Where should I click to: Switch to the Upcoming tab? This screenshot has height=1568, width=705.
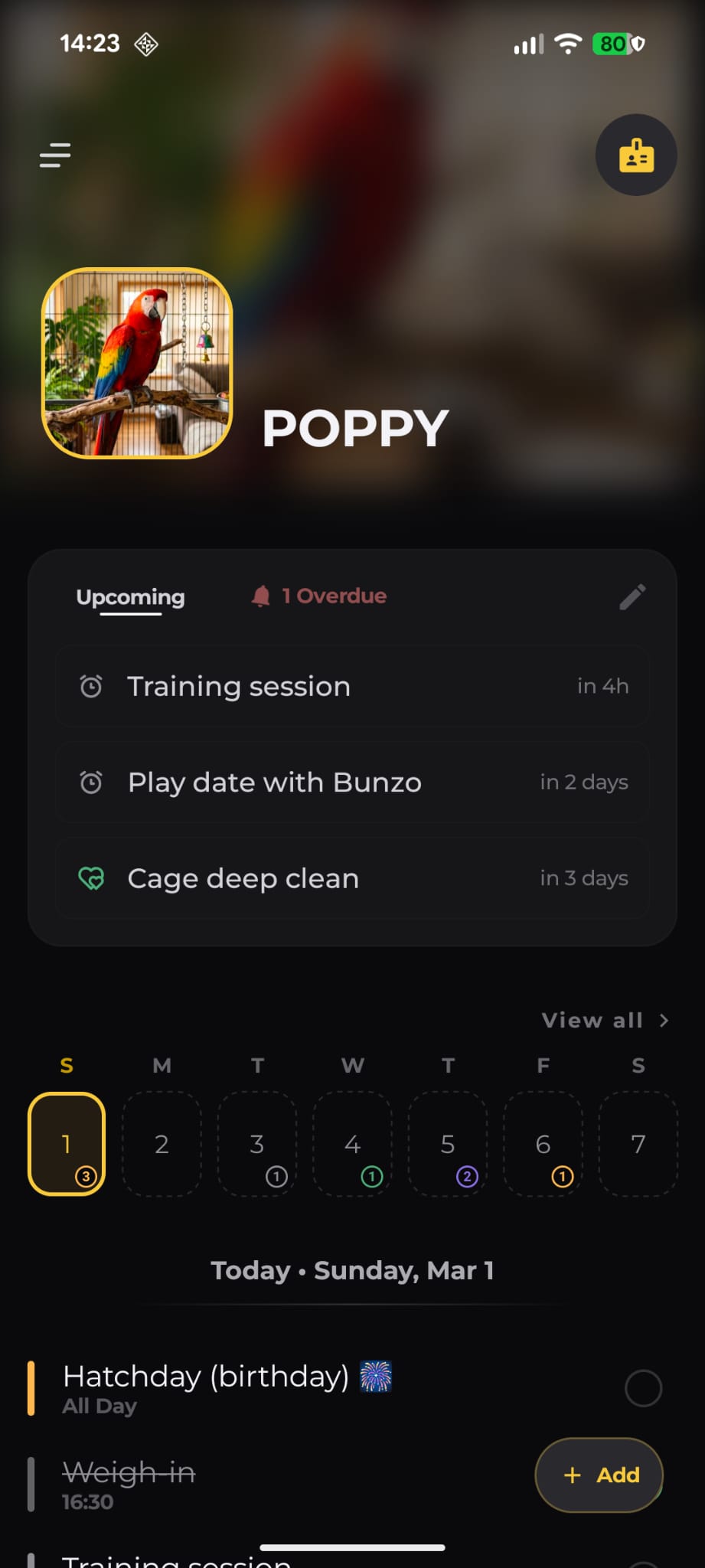[x=130, y=597]
